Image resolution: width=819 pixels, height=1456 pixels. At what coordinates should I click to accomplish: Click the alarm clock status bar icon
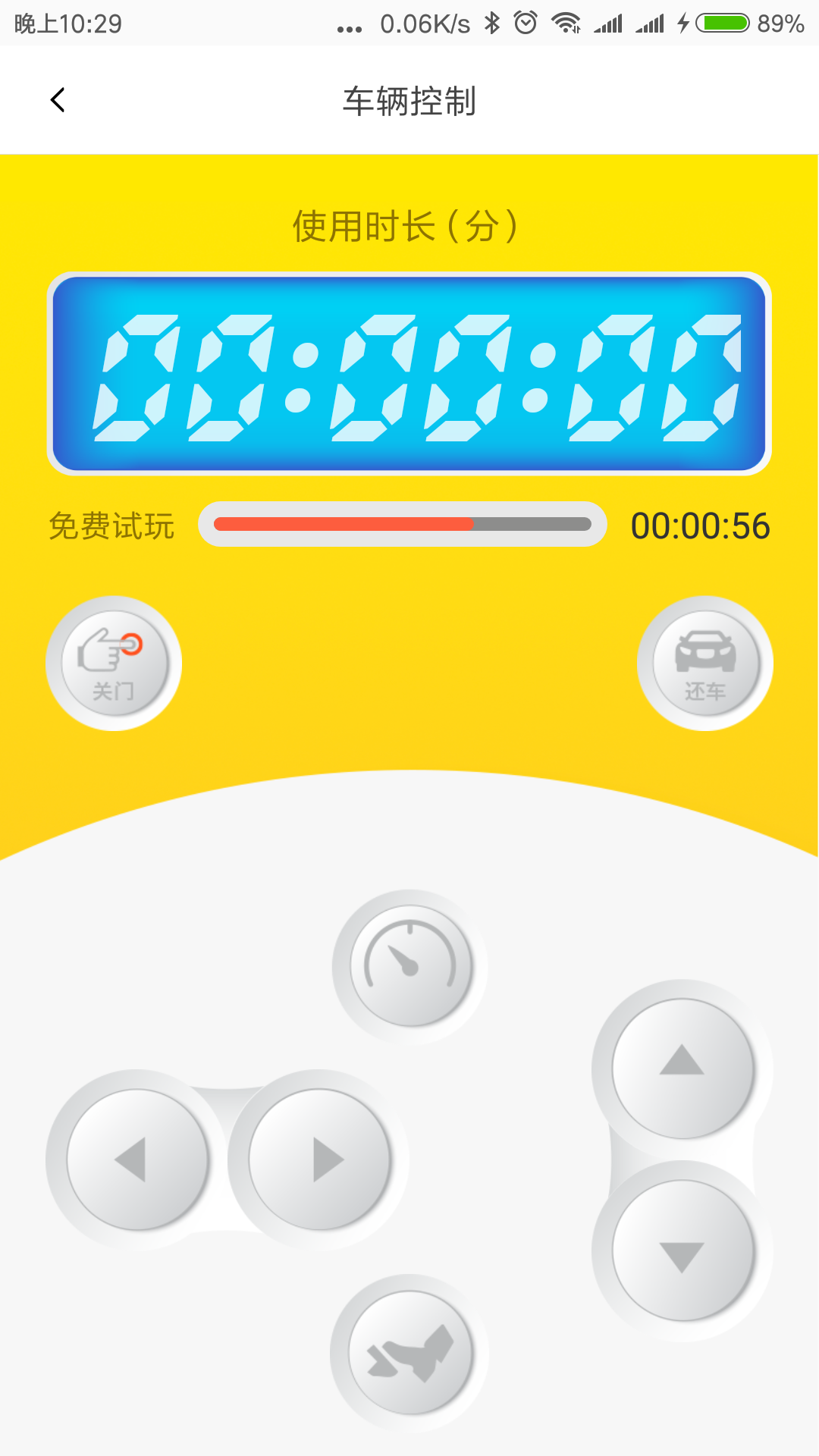click(x=525, y=23)
